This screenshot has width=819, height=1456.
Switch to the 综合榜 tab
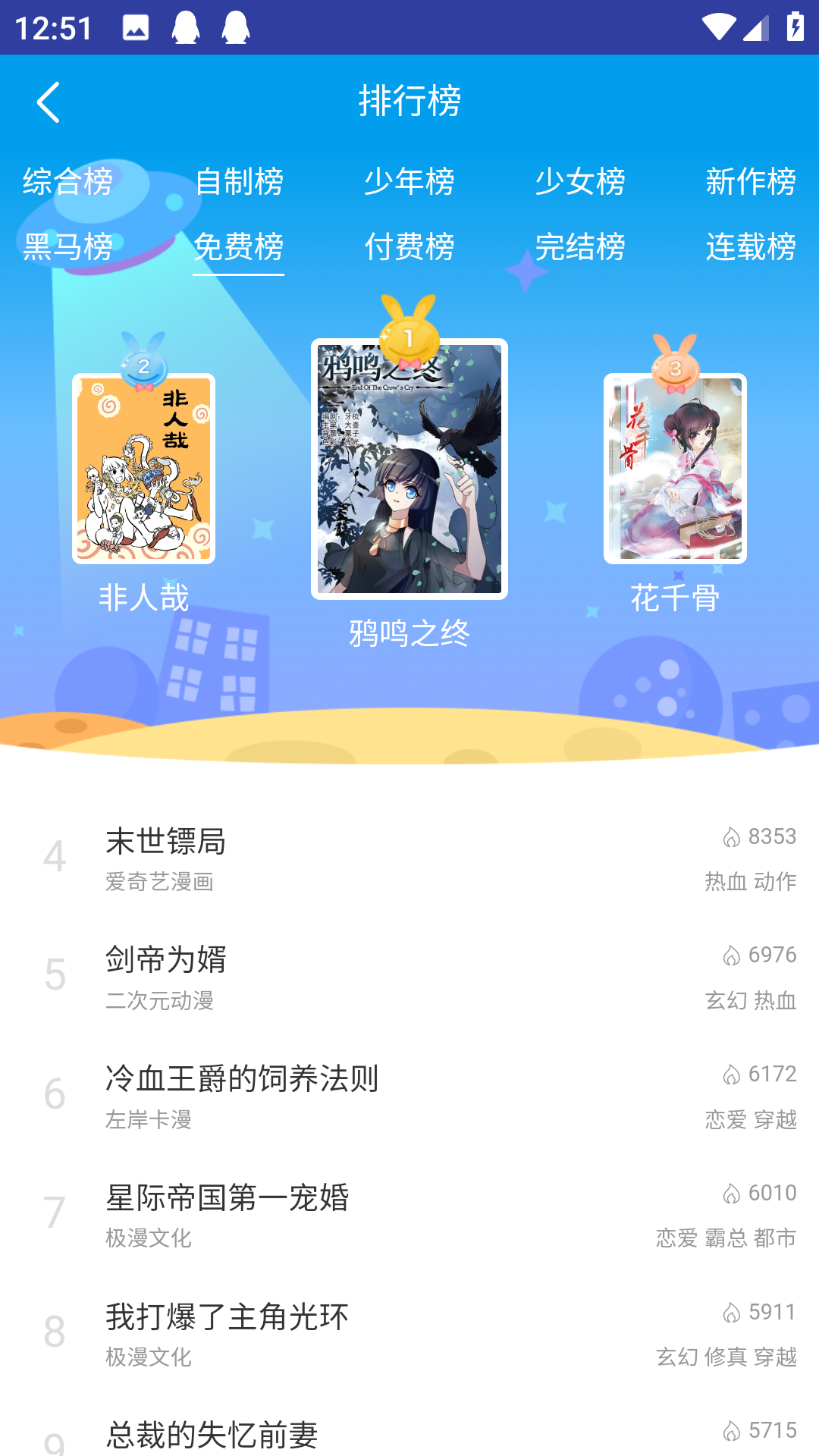[67, 182]
